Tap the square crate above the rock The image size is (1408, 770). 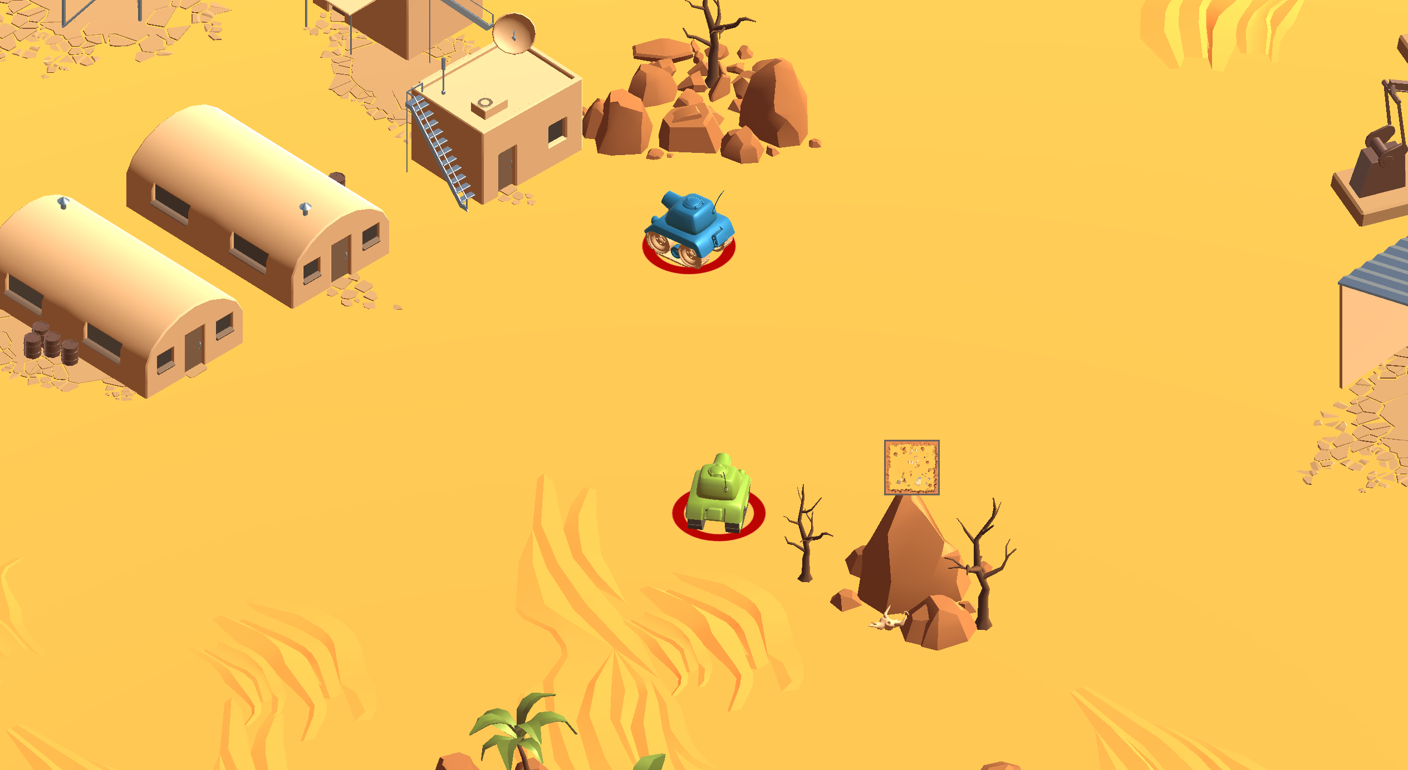pyautogui.click(x=911, y=467)
